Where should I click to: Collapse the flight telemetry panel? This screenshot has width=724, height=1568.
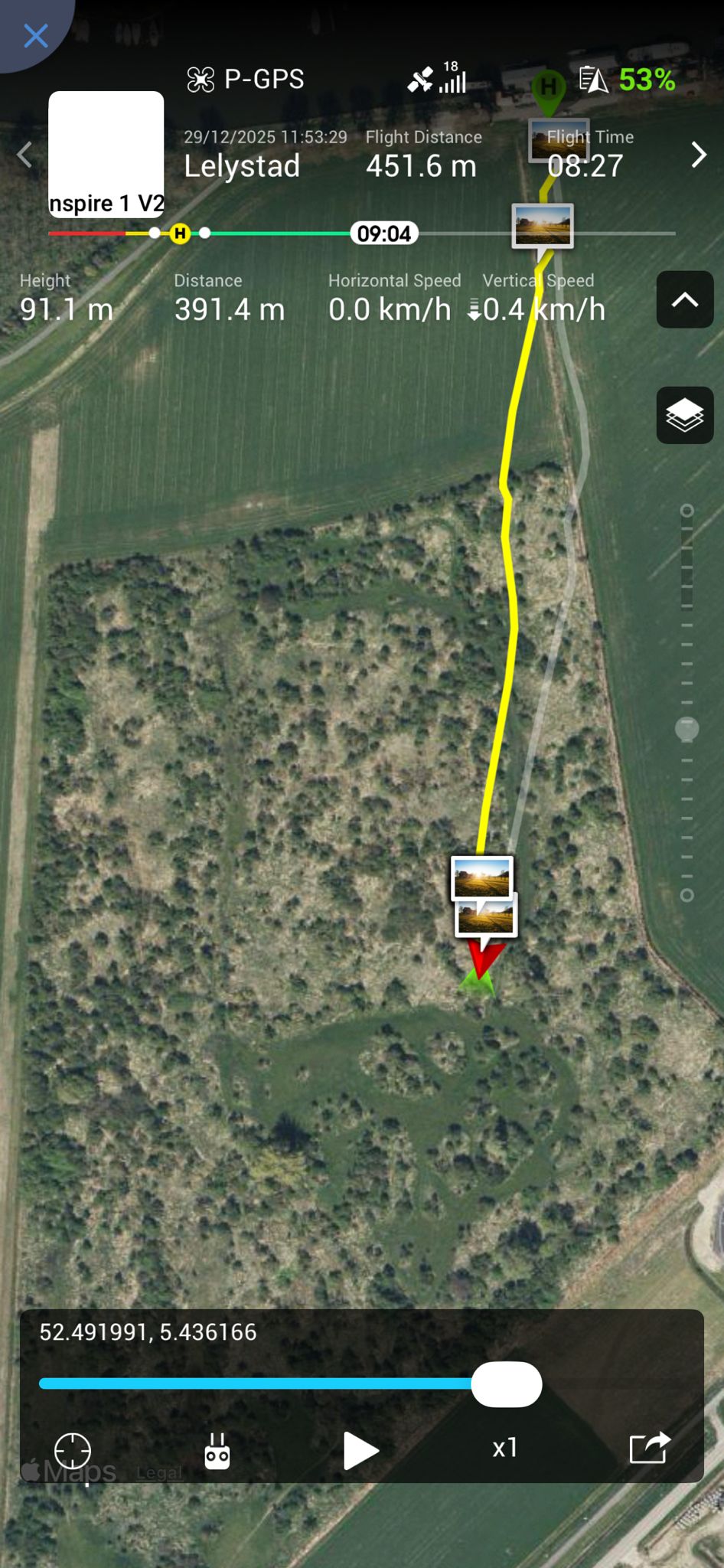click(684, 300)
